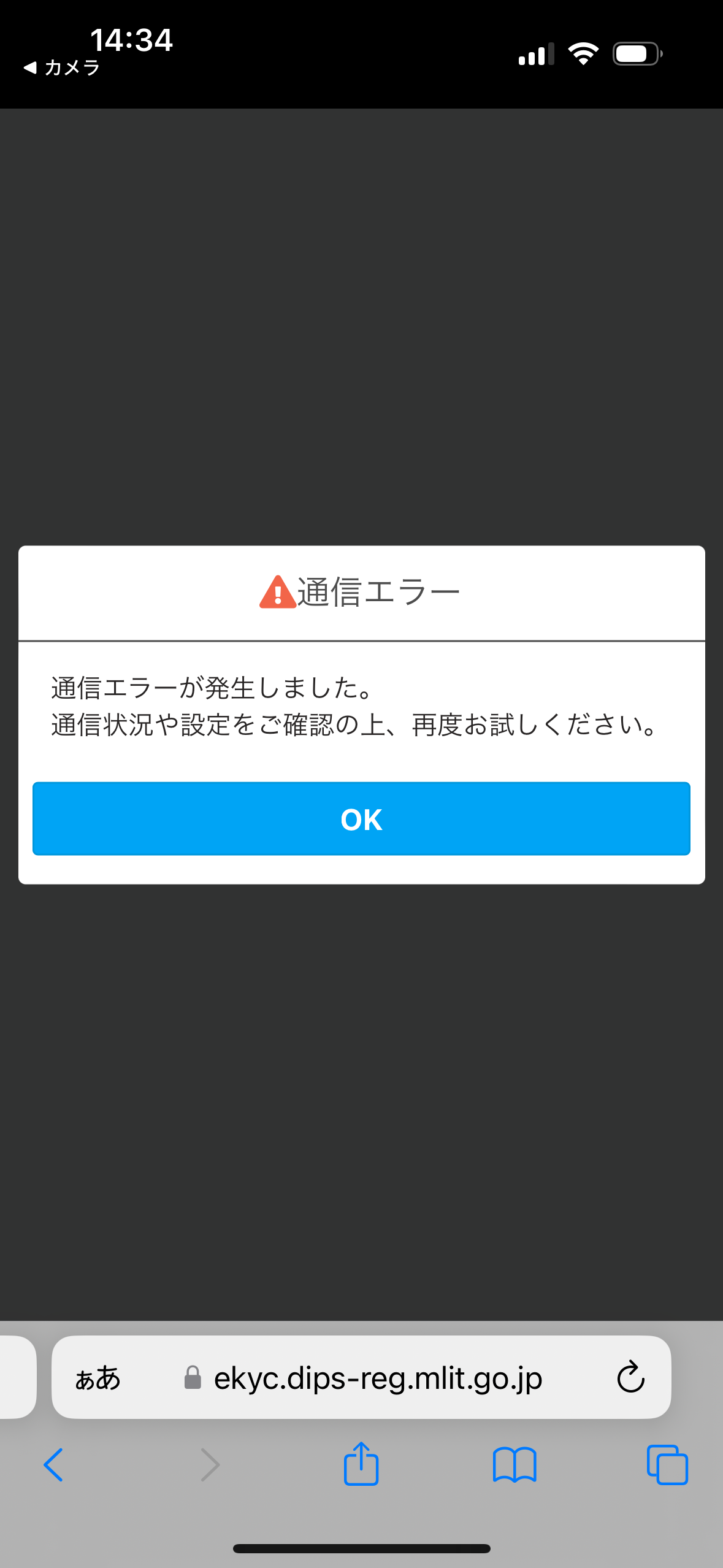The height and width of the screenshot is (1568, 723).
Task: Tap the ekyc.dips-reg.mlit.go.jp address field
Action: pos(377,1378)
